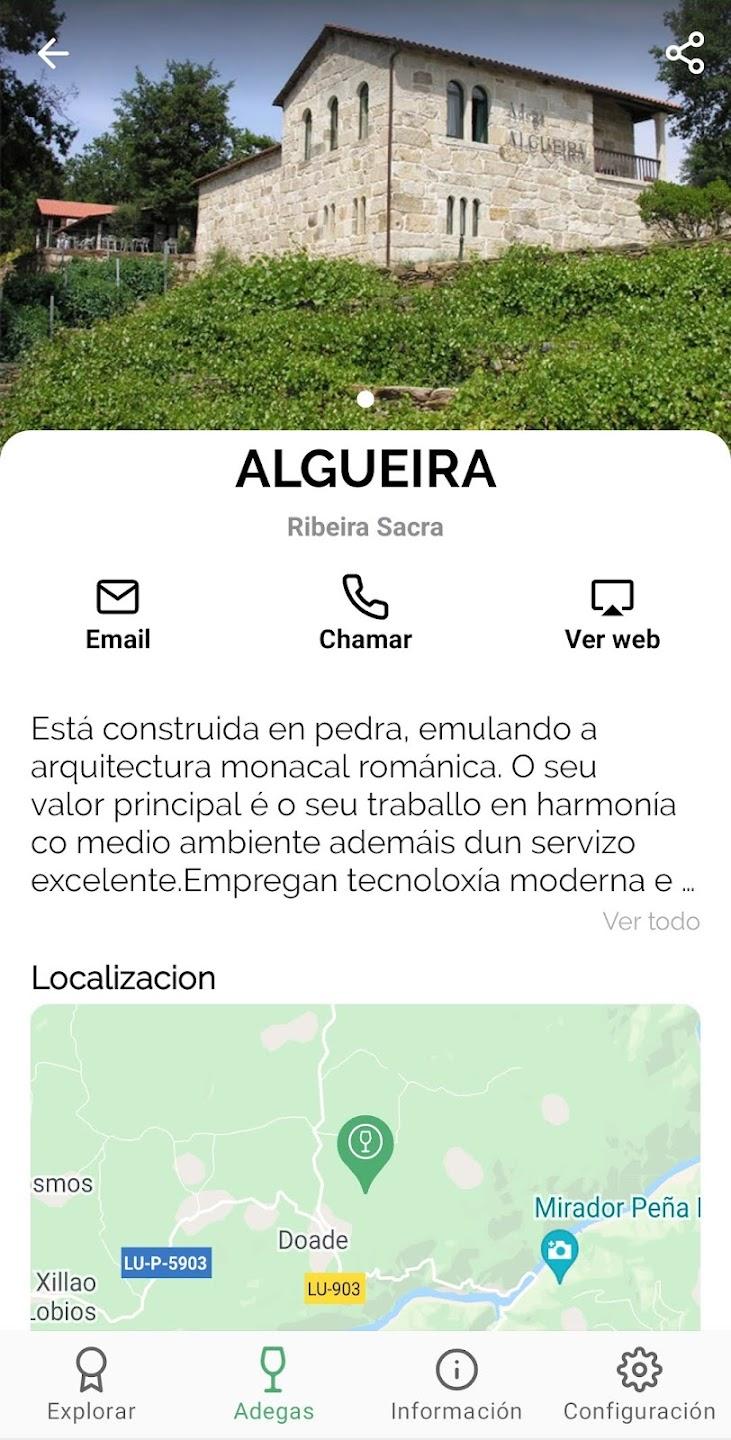This screenshot has height=1440, width=731.
Task: Open the share icon at top right
Action: pyautogui.click(x=685, y=52)
